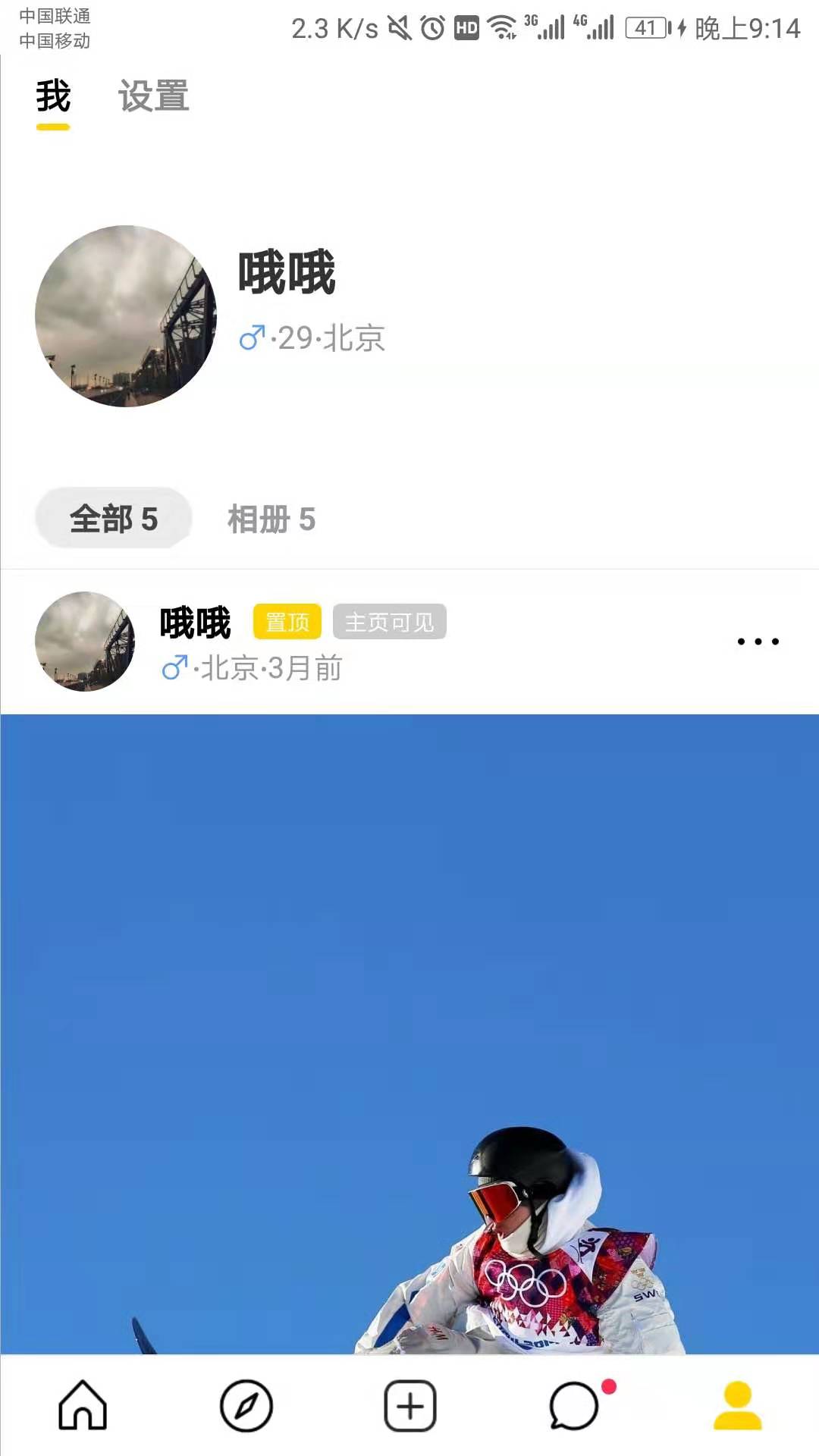Screen dimensions: 819x1456
Task: Open the three-dot menu on the post
Action: (758, 642)
